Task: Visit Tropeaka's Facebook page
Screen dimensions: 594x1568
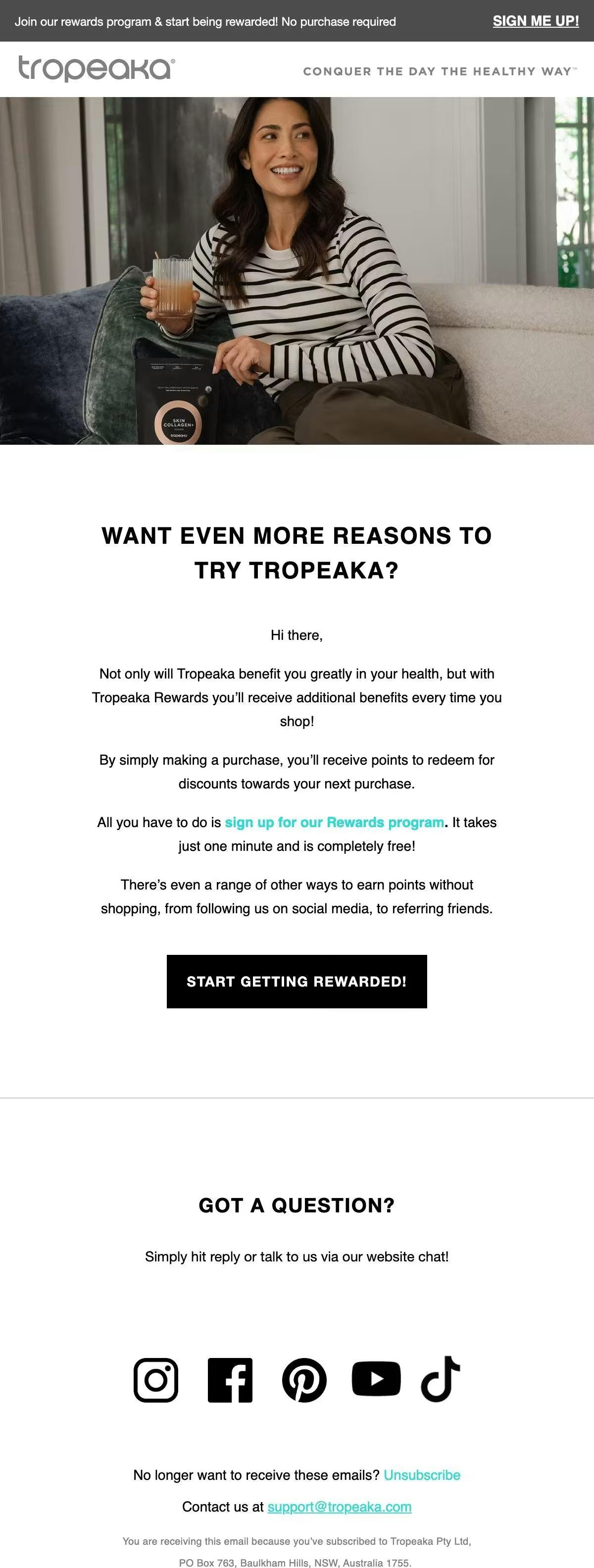Action: click(230, 1380)
